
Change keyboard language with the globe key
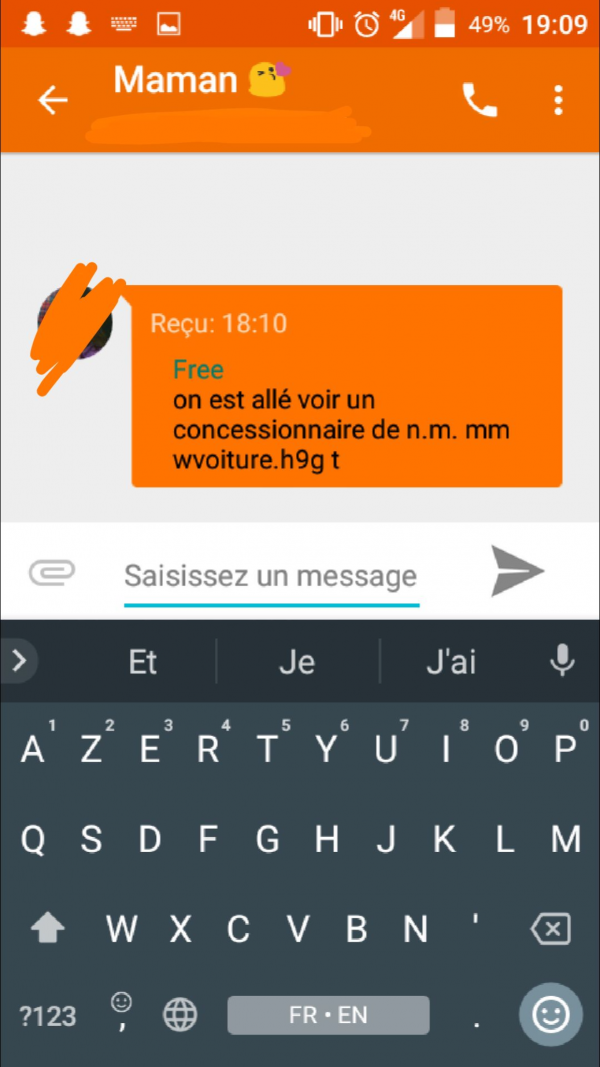[180, 1016]
